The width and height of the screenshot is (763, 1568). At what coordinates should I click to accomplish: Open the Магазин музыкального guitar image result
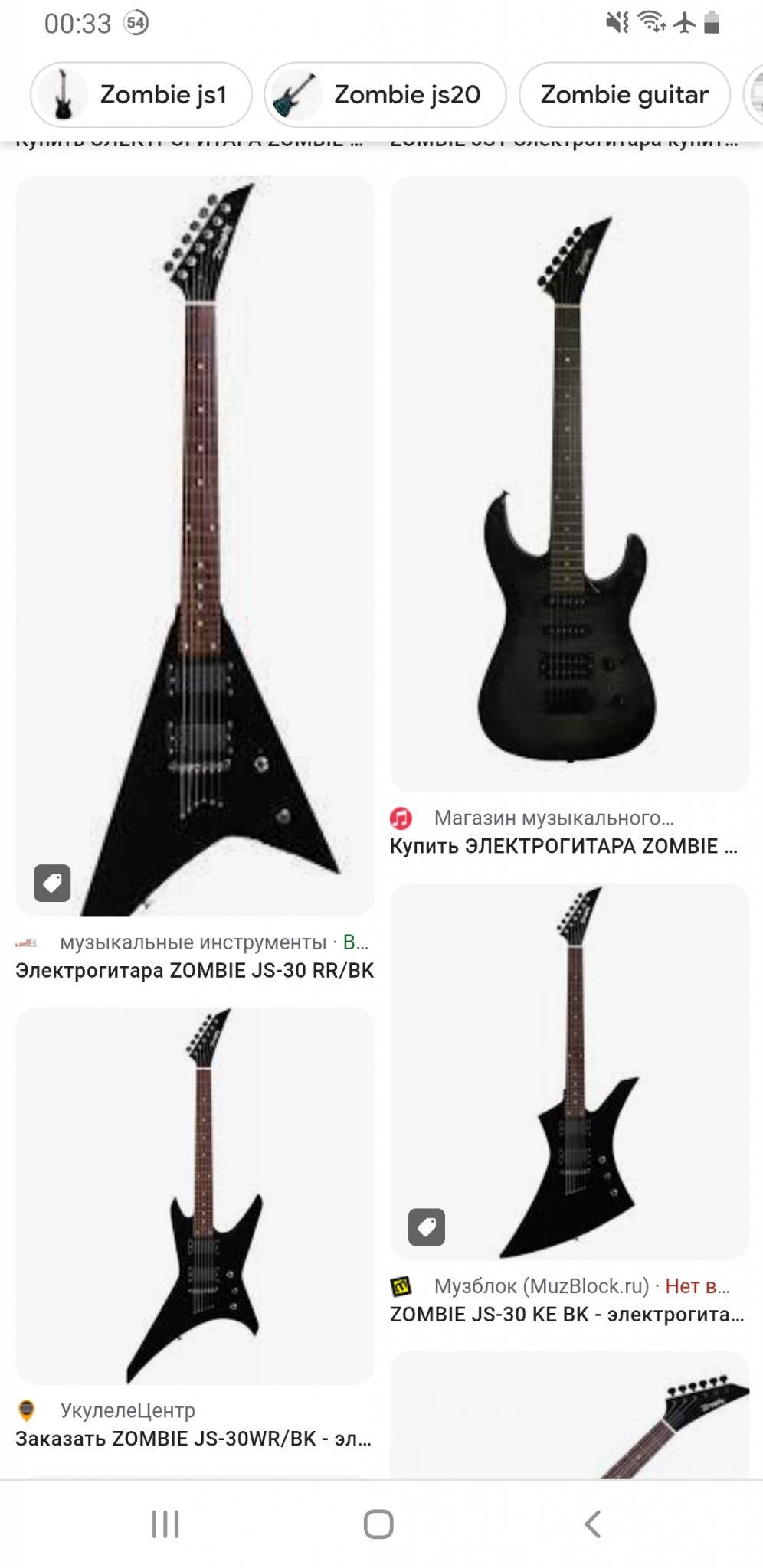[x=569, y=484]
